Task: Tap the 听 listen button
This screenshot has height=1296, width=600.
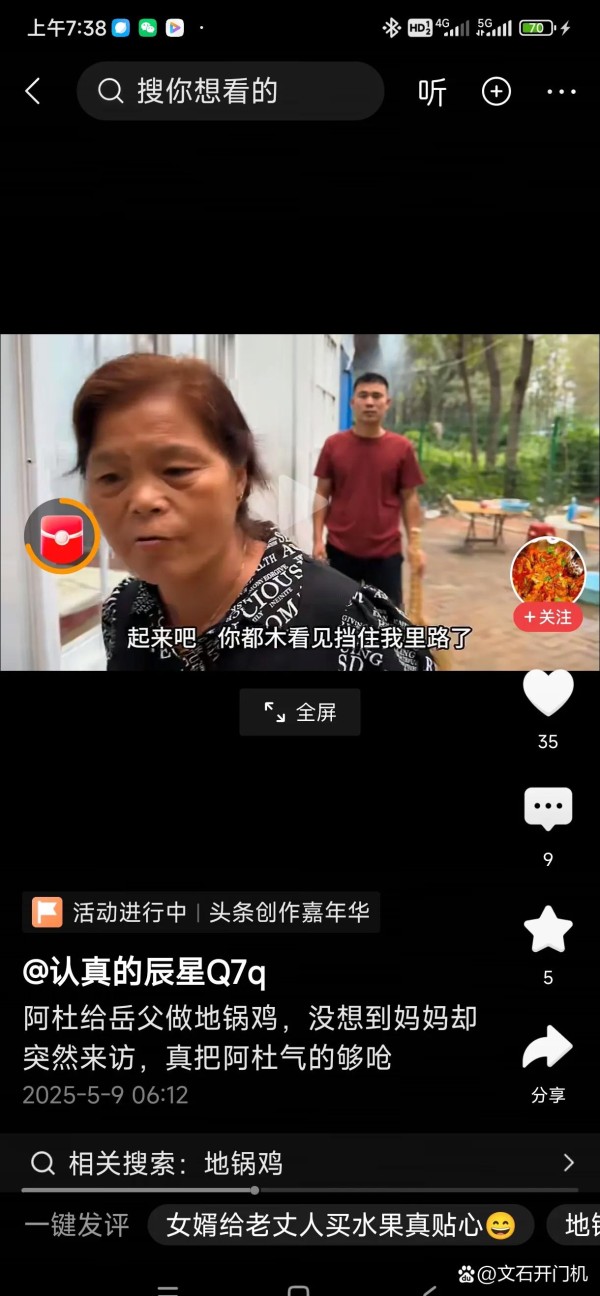Action: 432,92
